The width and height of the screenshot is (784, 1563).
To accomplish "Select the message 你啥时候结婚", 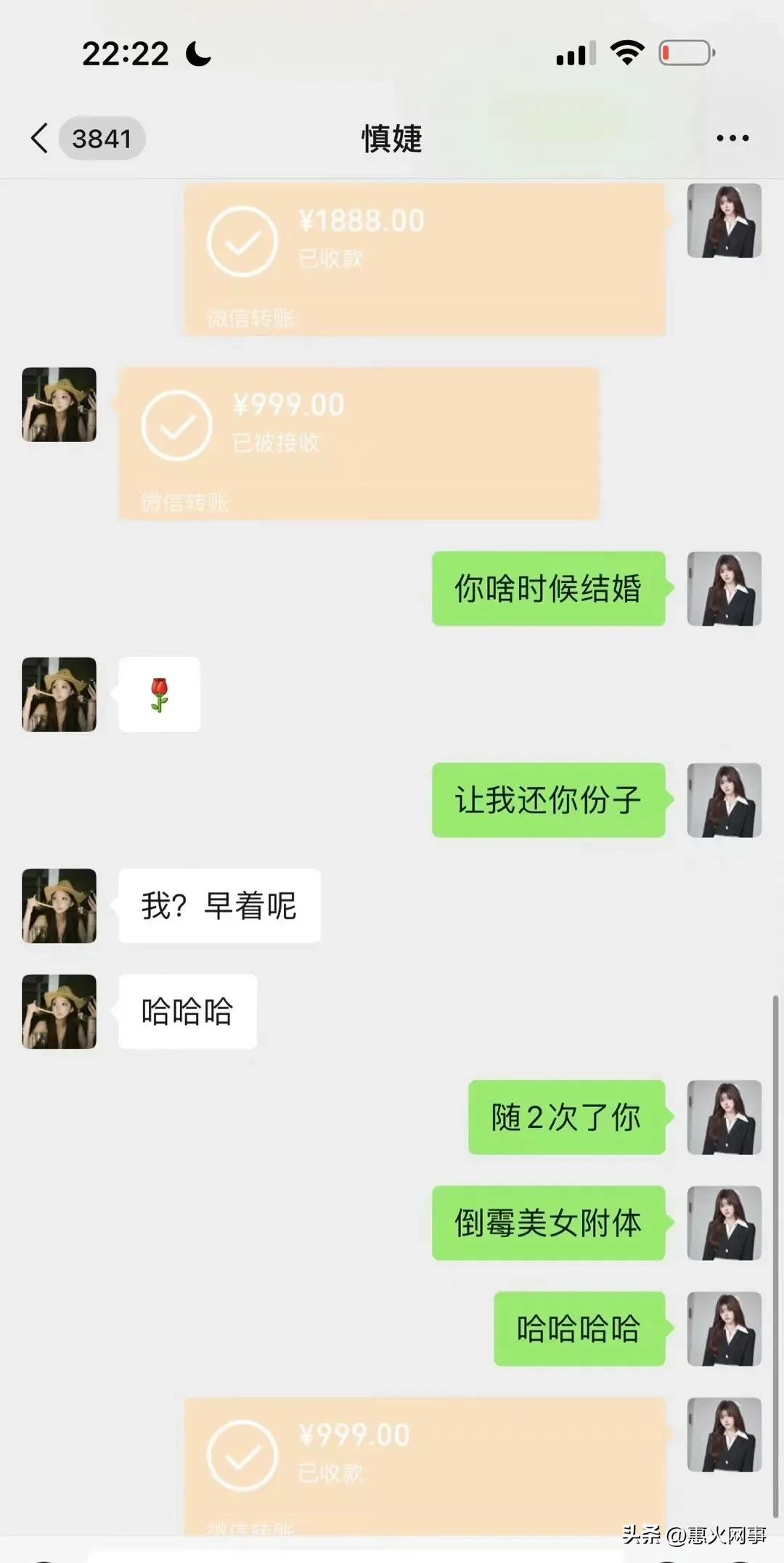I will point(548,589).
